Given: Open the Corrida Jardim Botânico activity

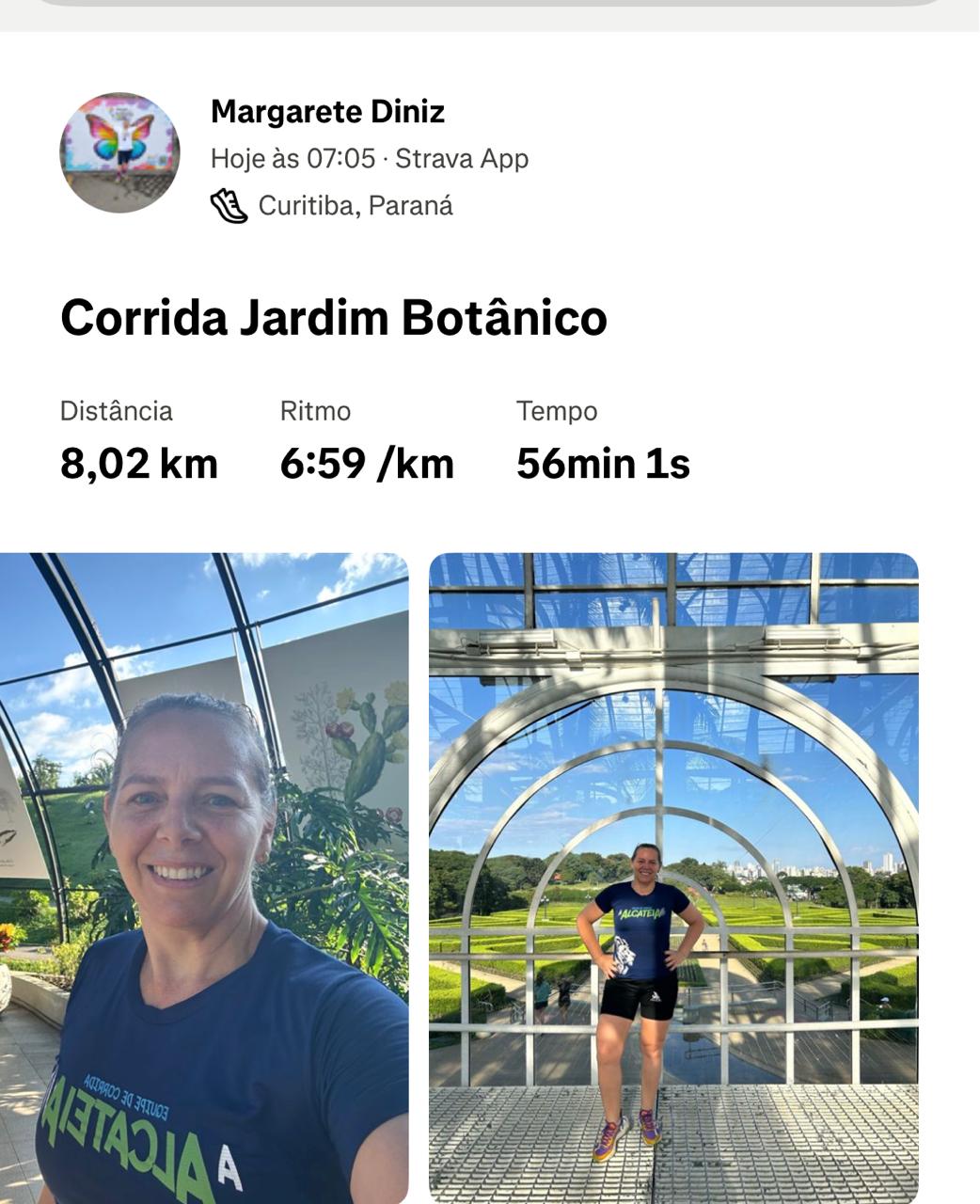Looking at the screenshot, I should pyautogui.click(x=334, y=318).
